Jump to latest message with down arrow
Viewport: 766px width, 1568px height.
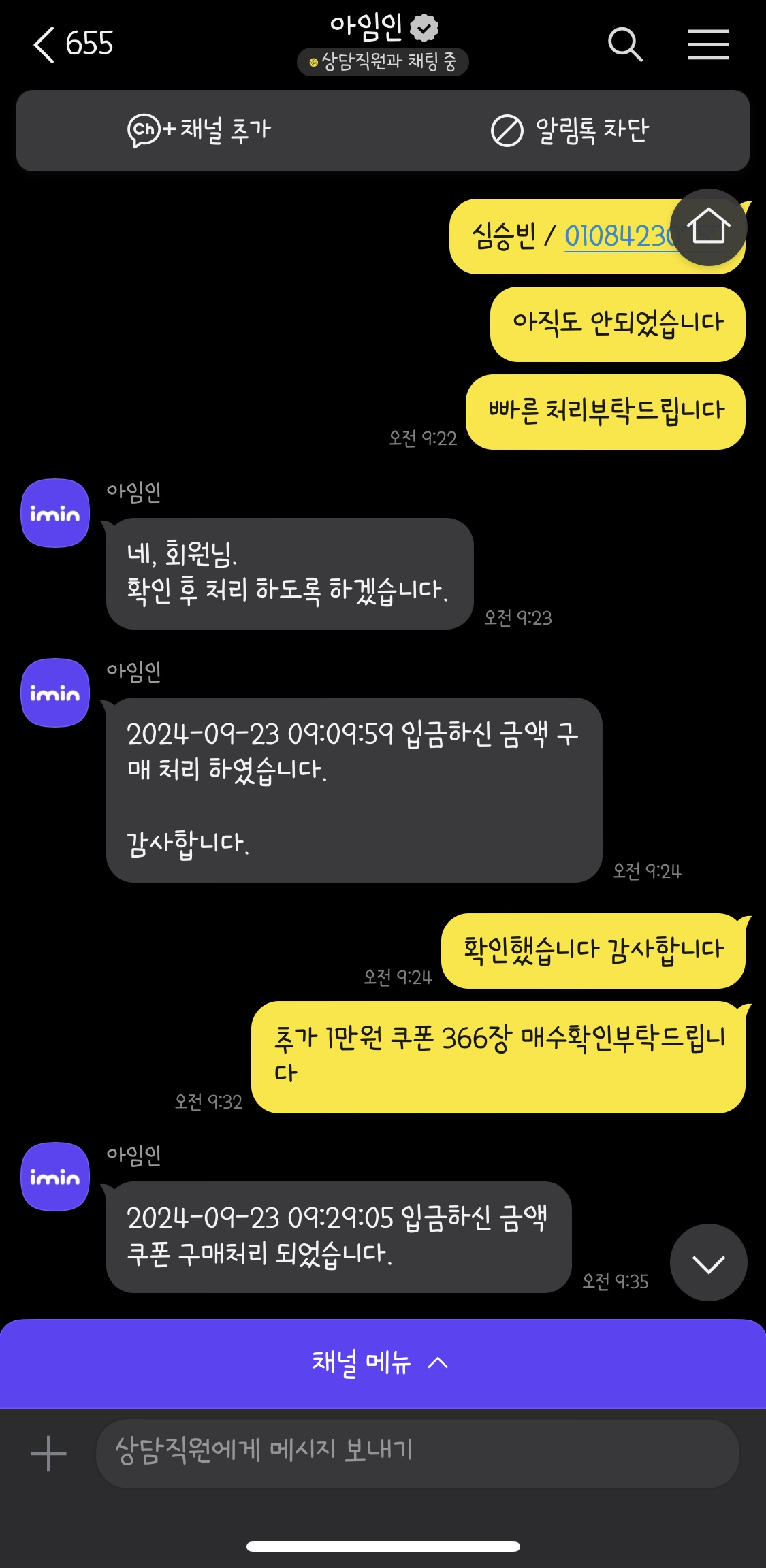[708, 1263]
